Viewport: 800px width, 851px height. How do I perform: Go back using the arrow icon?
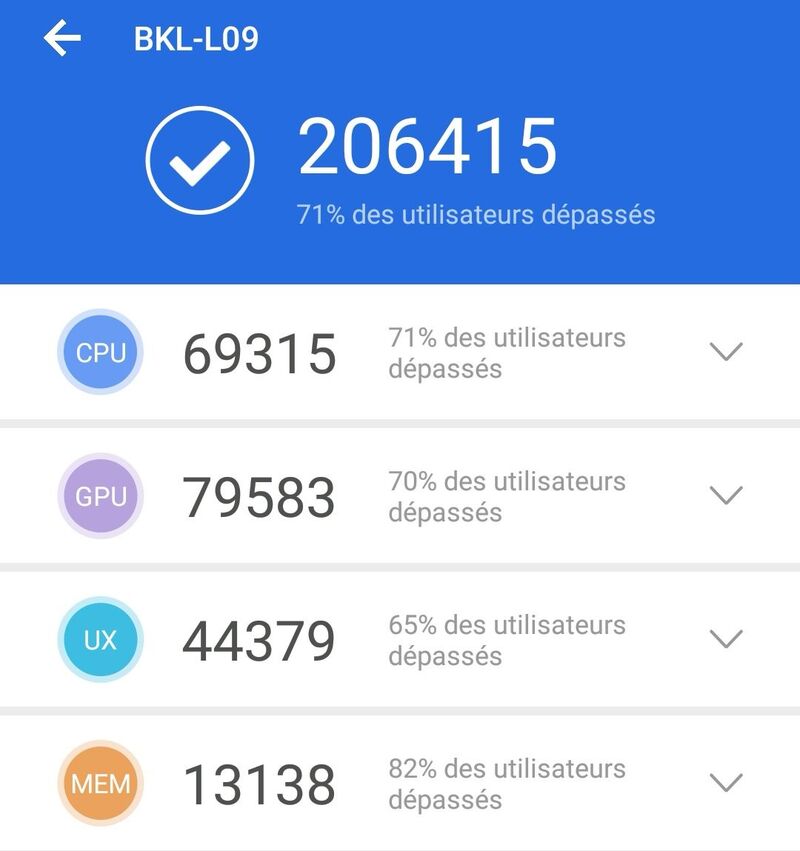[62, 39]
